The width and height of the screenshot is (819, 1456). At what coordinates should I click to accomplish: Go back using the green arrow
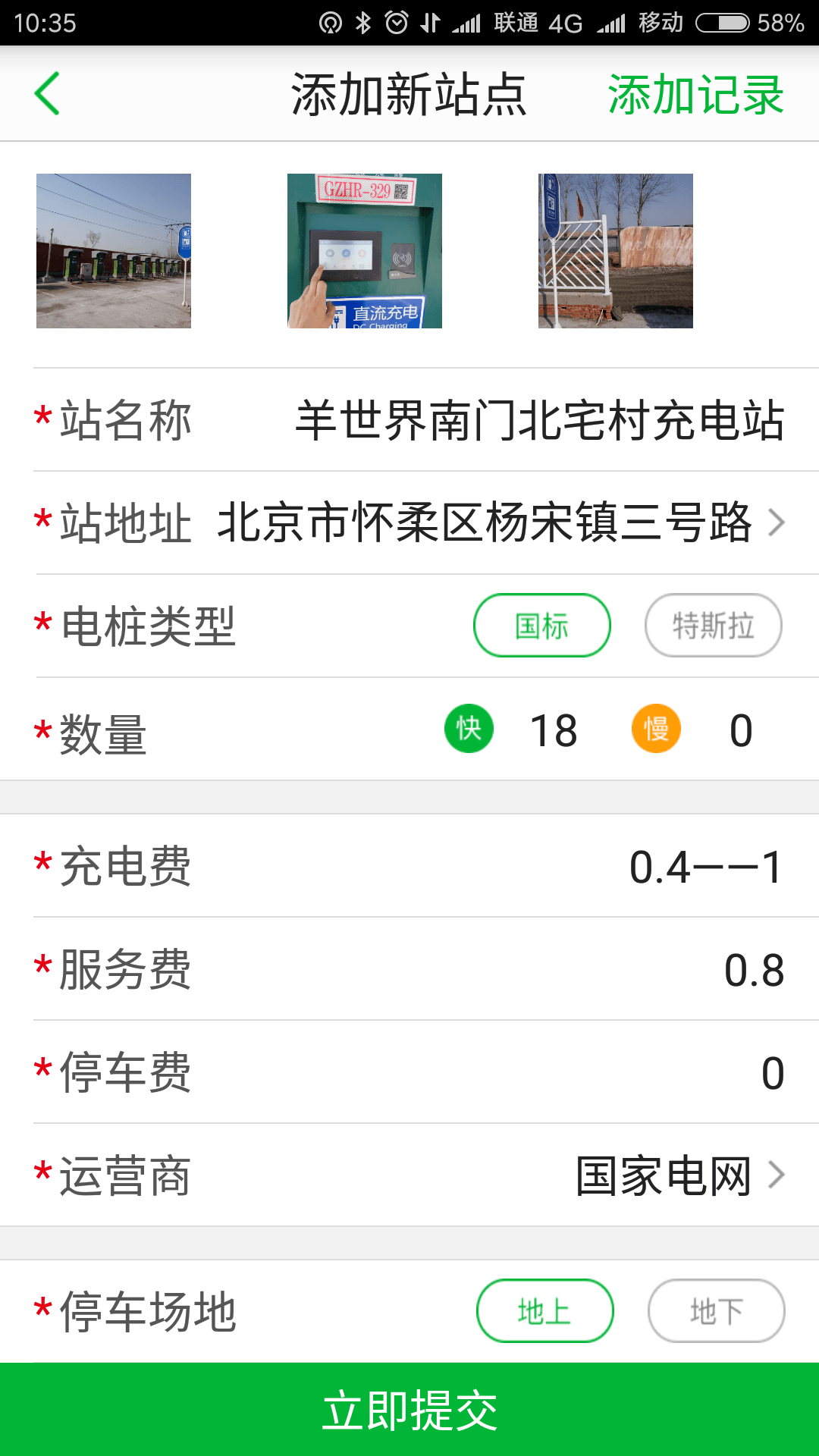(47, 94)
